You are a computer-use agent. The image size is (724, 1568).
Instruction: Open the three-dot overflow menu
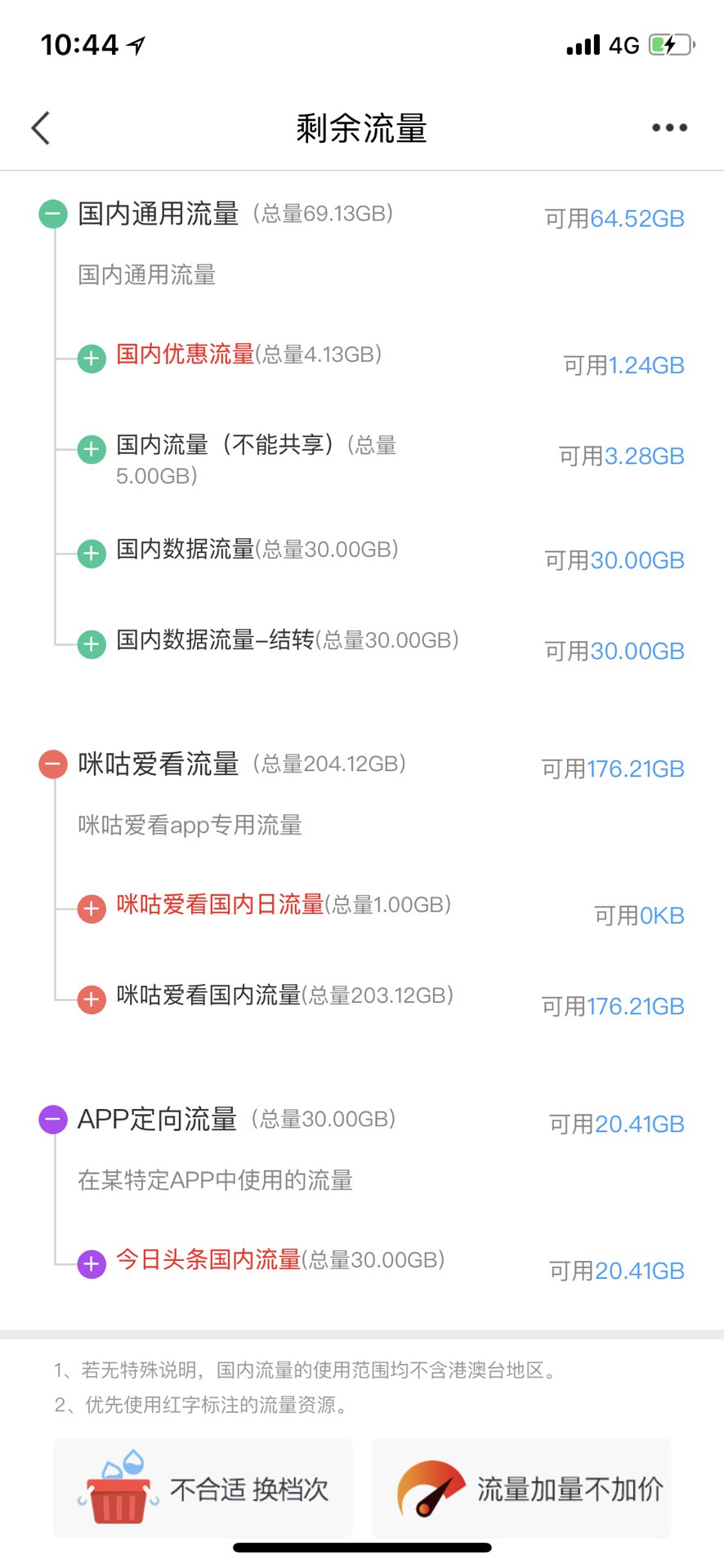669,127
